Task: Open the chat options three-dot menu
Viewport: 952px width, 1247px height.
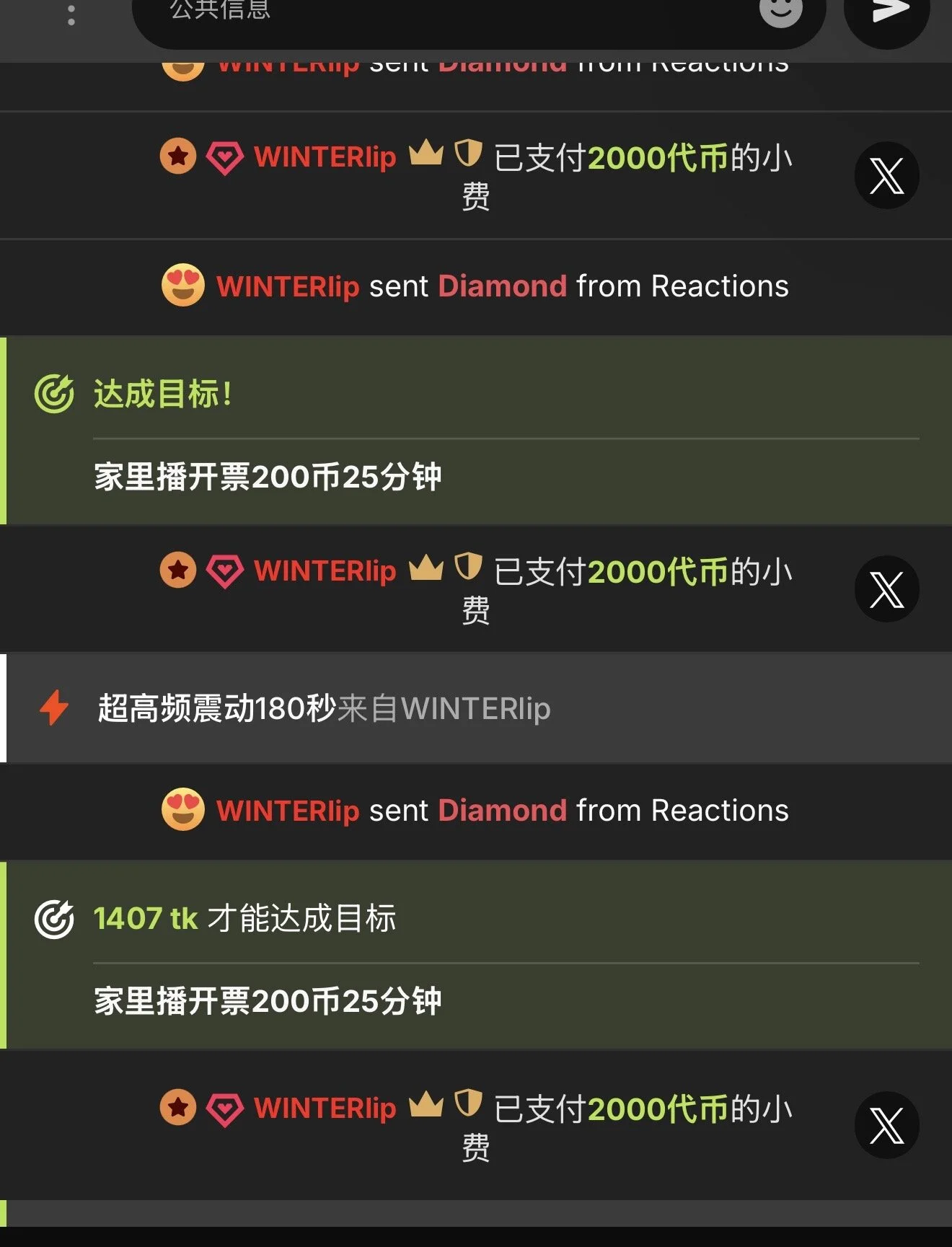Action: pyautogui.click(x=71, y=14)
